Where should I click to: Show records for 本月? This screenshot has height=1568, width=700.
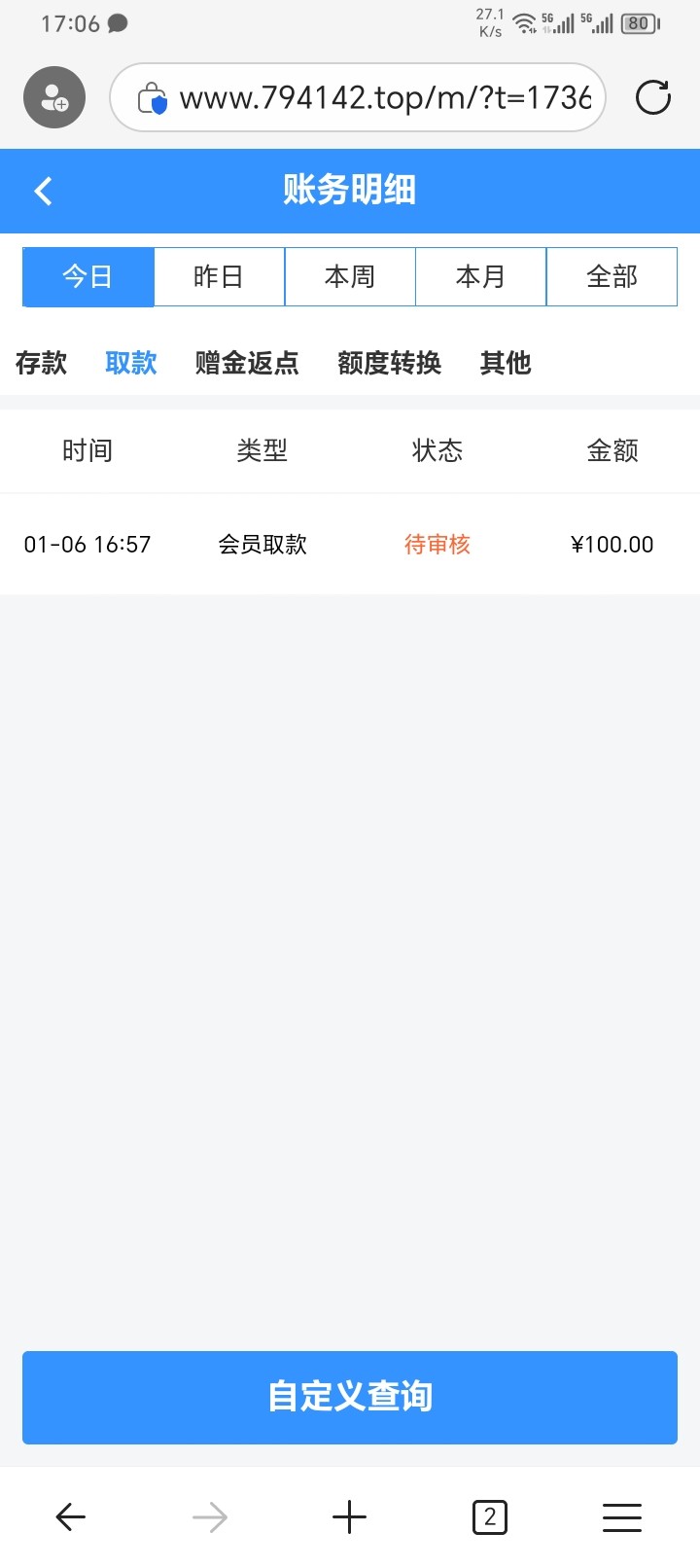tap(480, 277)
